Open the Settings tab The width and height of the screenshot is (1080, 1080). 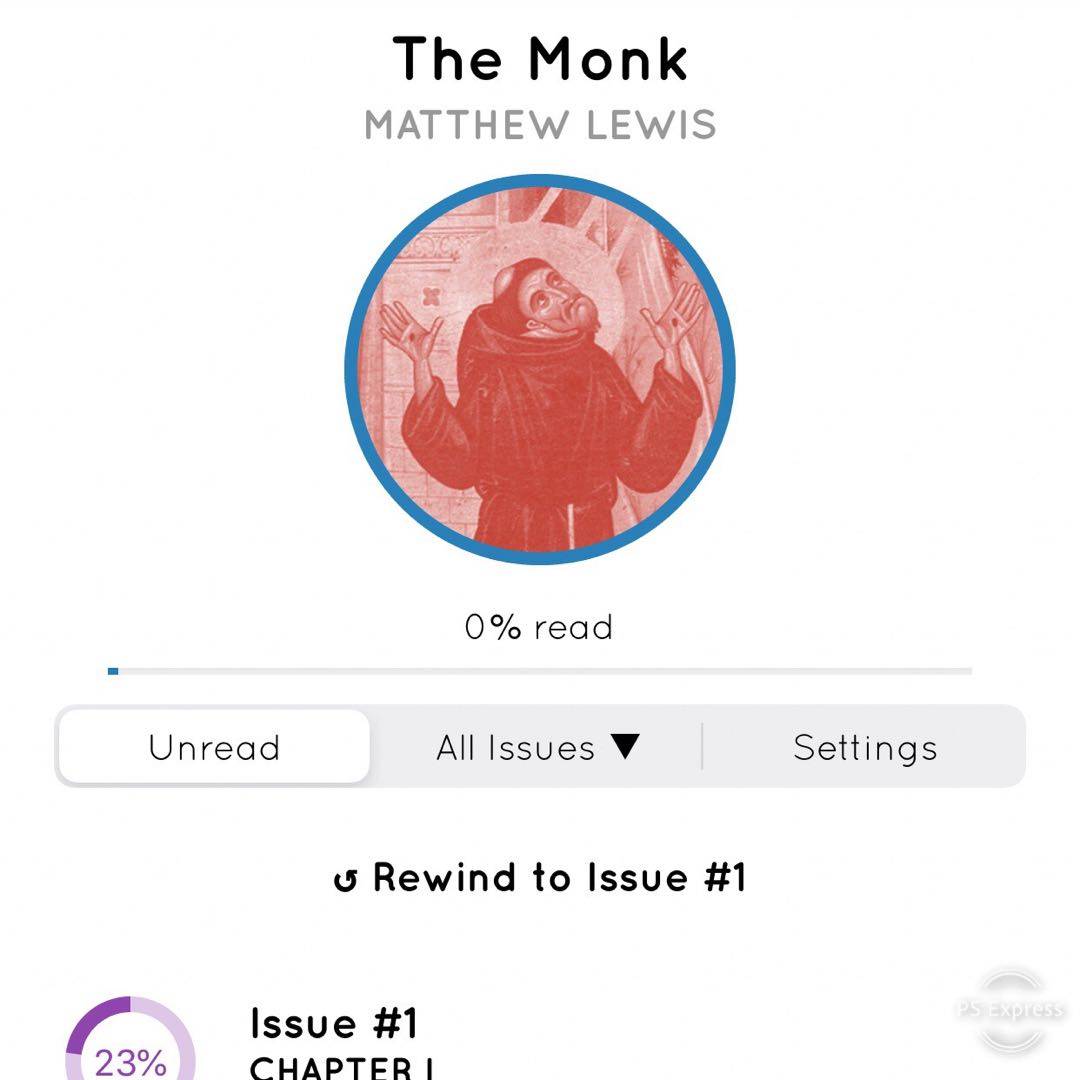(865, 747)
